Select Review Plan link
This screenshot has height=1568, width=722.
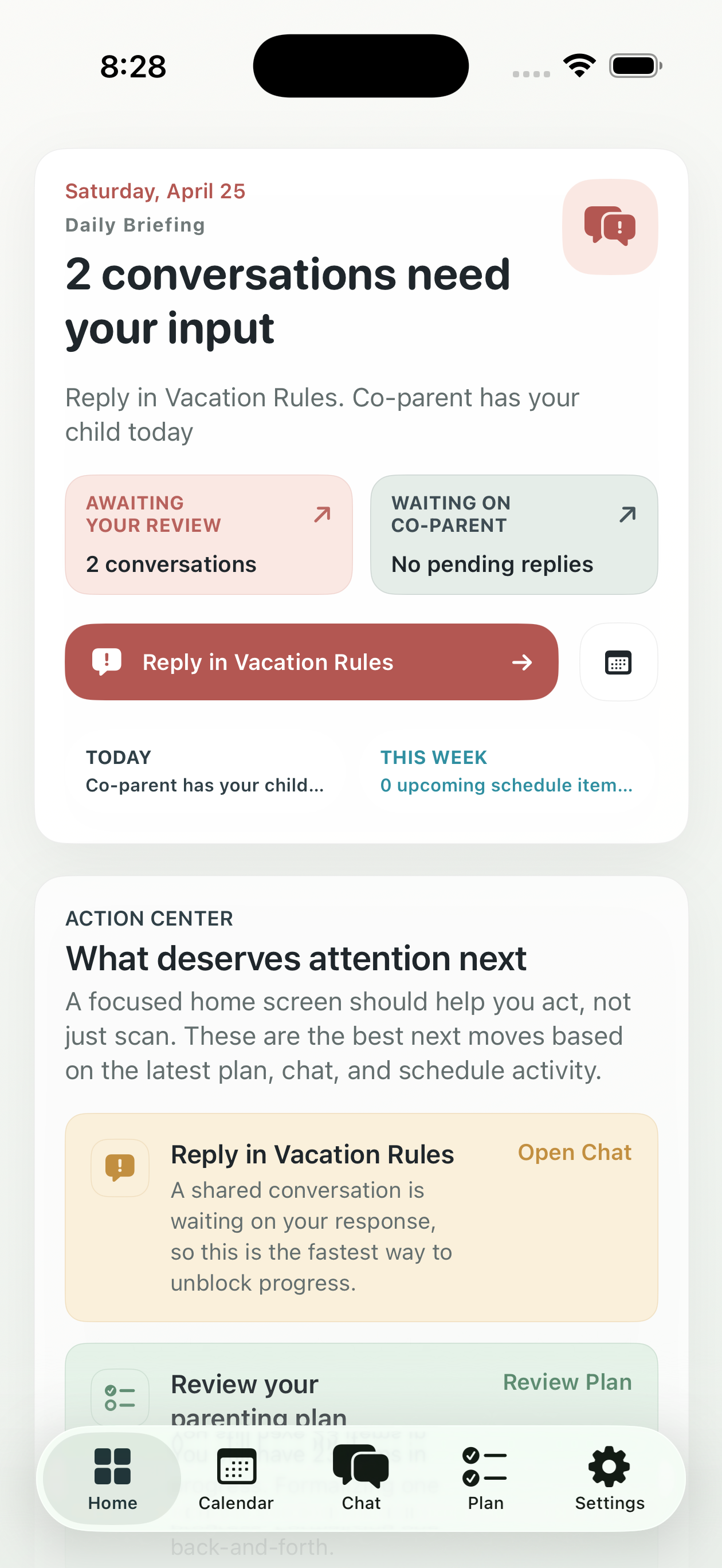pyautogui.click(x=567, y=1382)
